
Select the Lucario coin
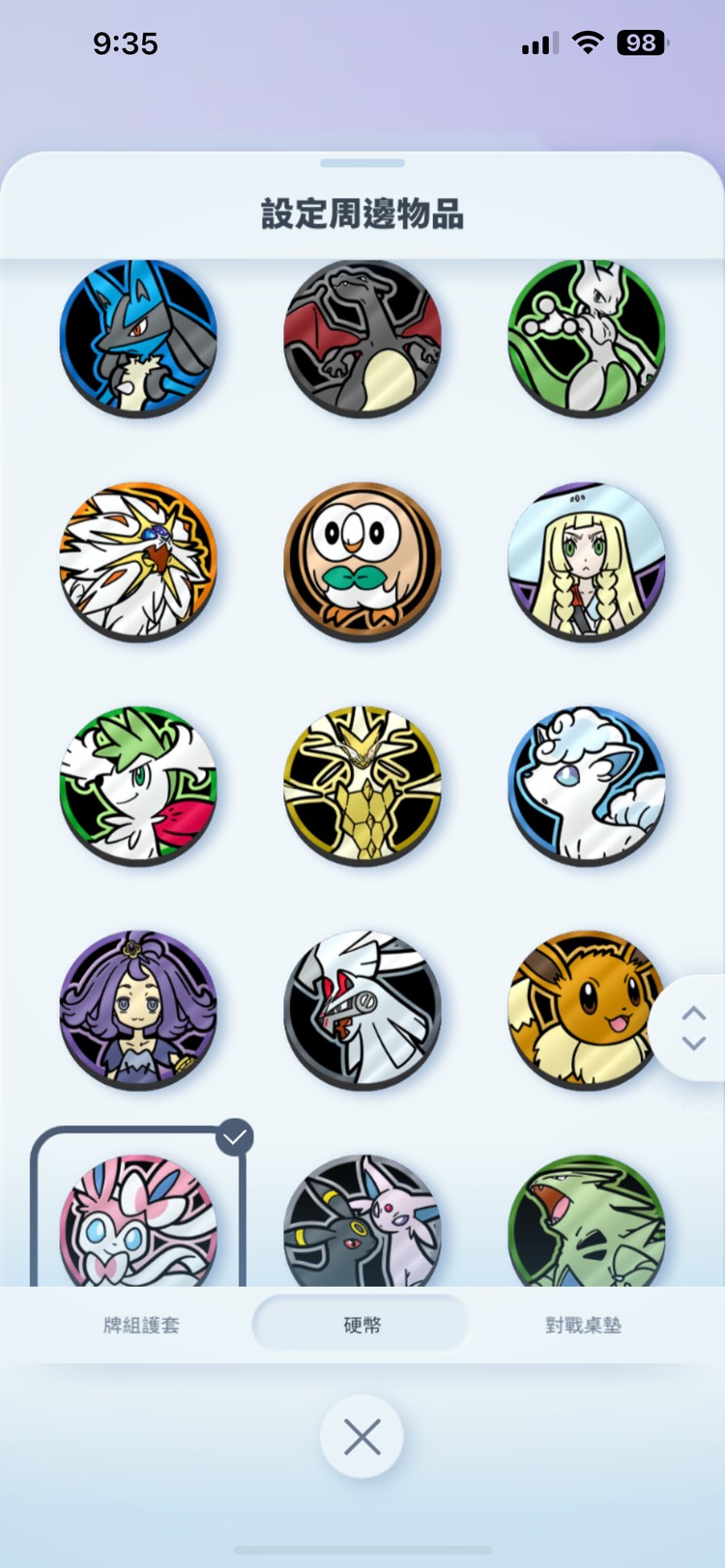[138, 337]
